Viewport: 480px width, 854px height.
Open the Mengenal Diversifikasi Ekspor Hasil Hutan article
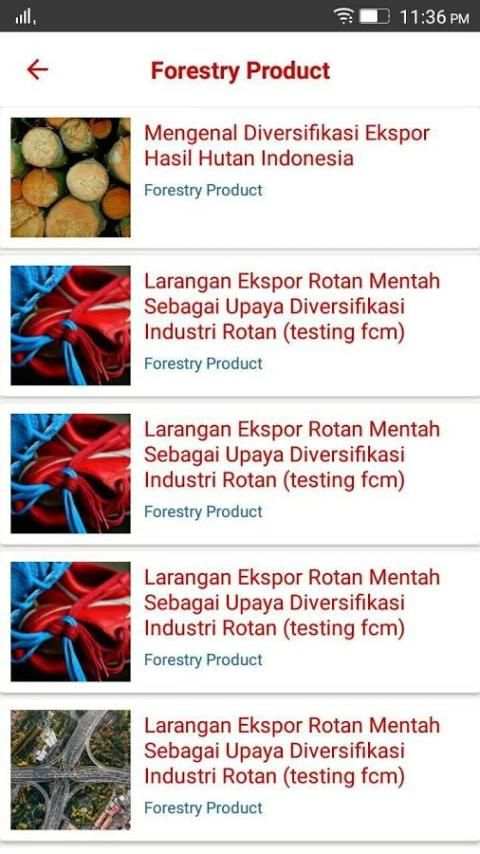[240, 178]
